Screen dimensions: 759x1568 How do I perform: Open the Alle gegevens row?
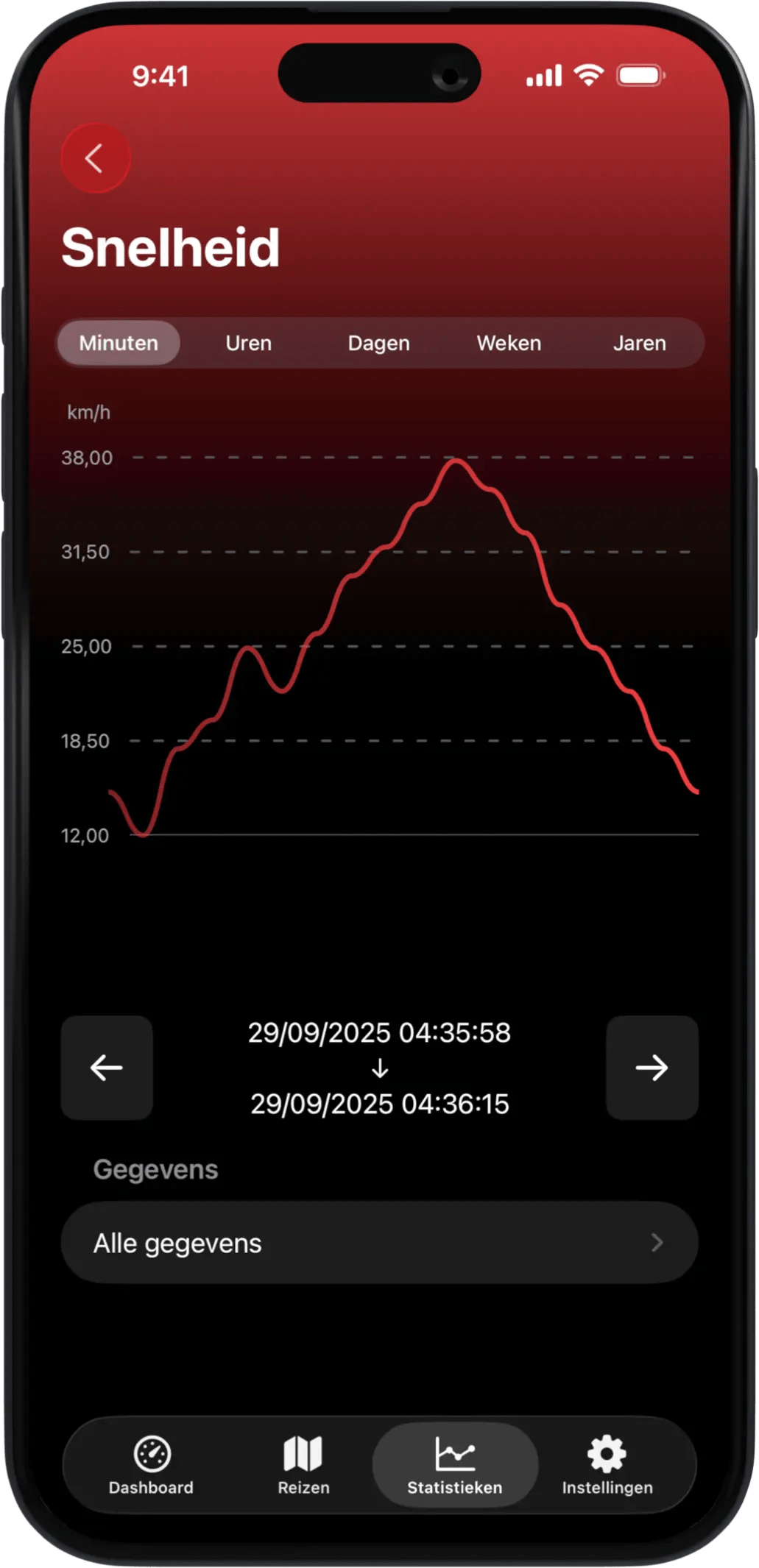tap(379, 1243)
